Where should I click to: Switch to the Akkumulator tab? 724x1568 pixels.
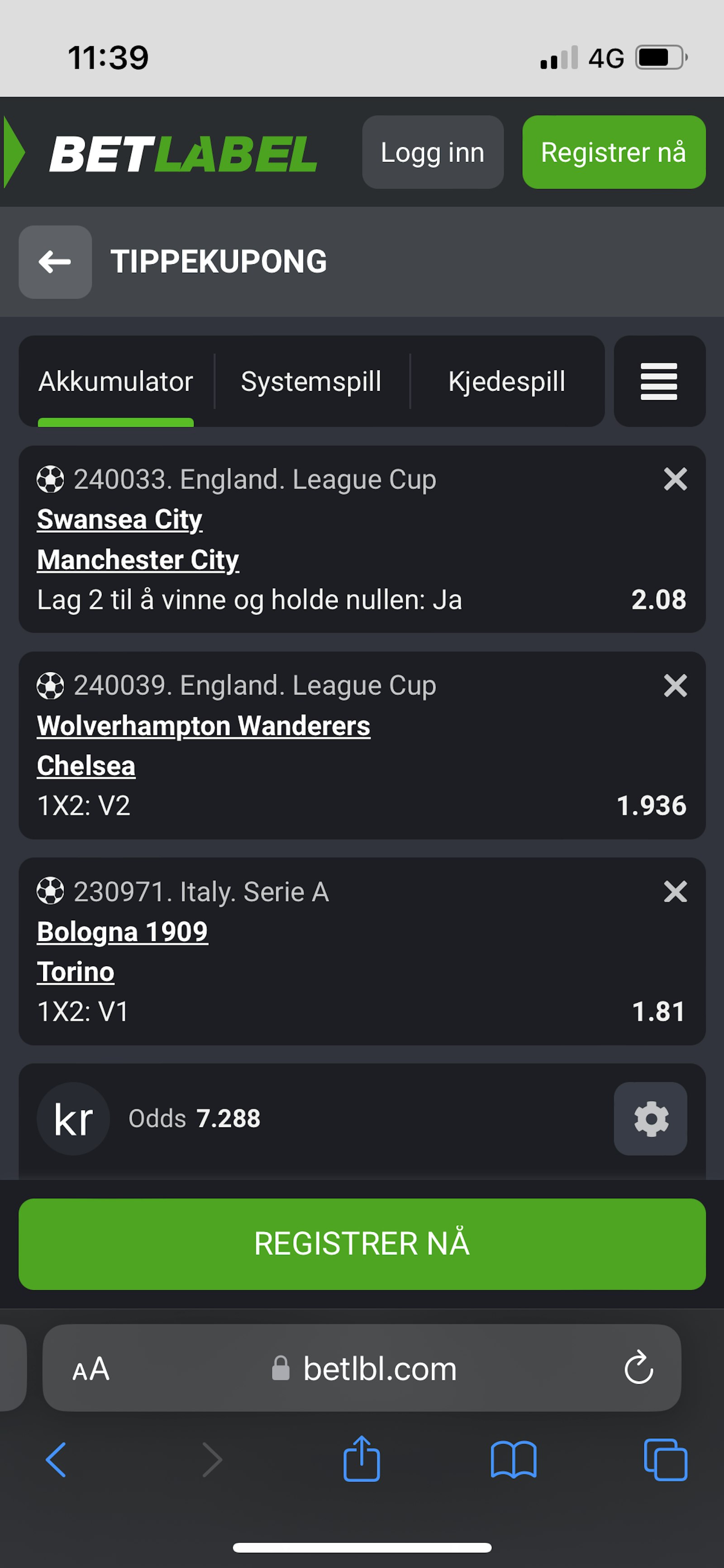point(116,381)
